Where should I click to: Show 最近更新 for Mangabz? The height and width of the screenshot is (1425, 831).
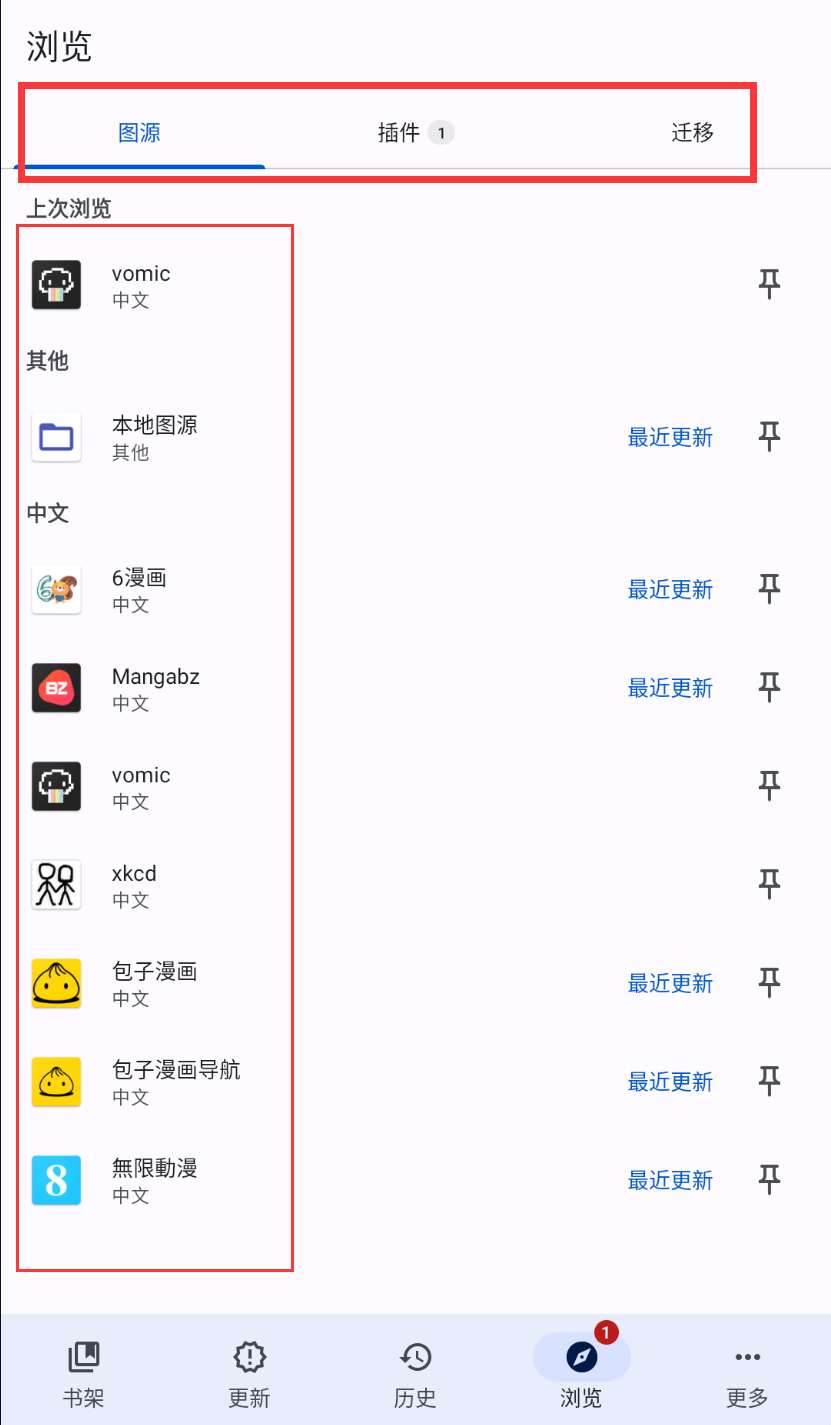(669, 687)
